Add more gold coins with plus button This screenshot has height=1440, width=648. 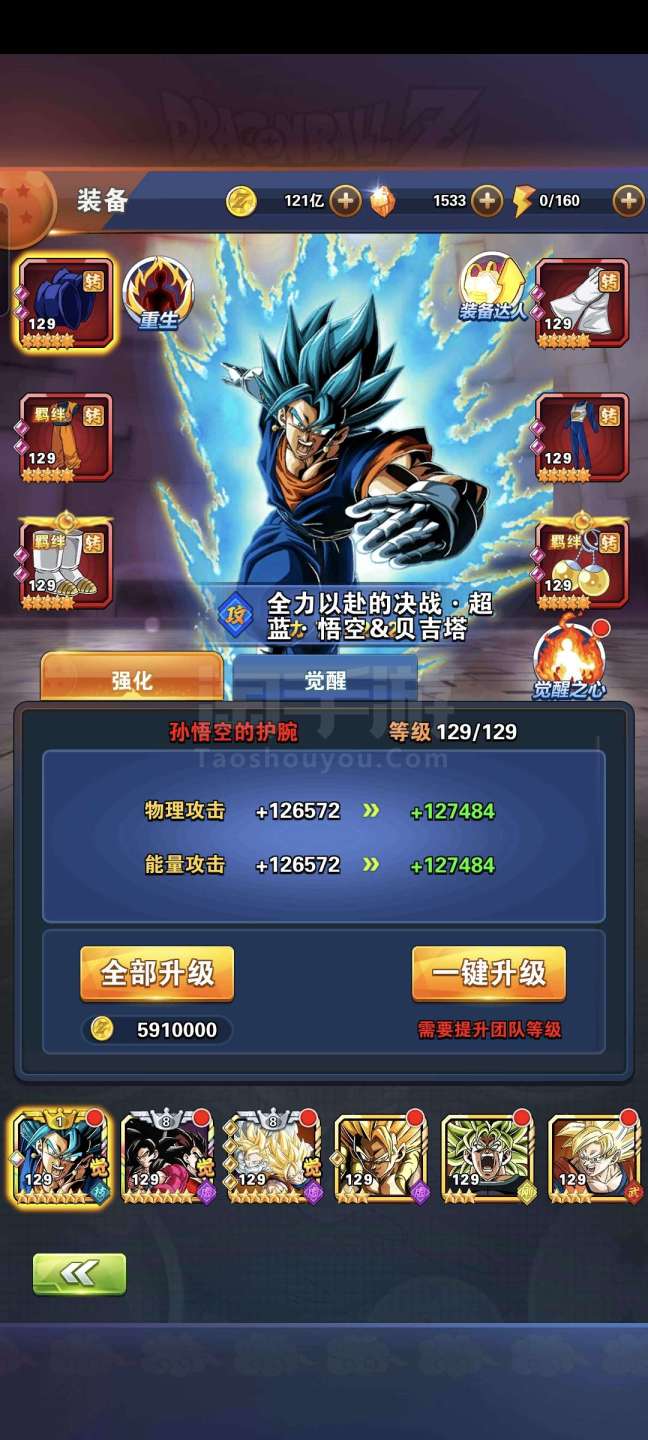[x=345, y=200]
